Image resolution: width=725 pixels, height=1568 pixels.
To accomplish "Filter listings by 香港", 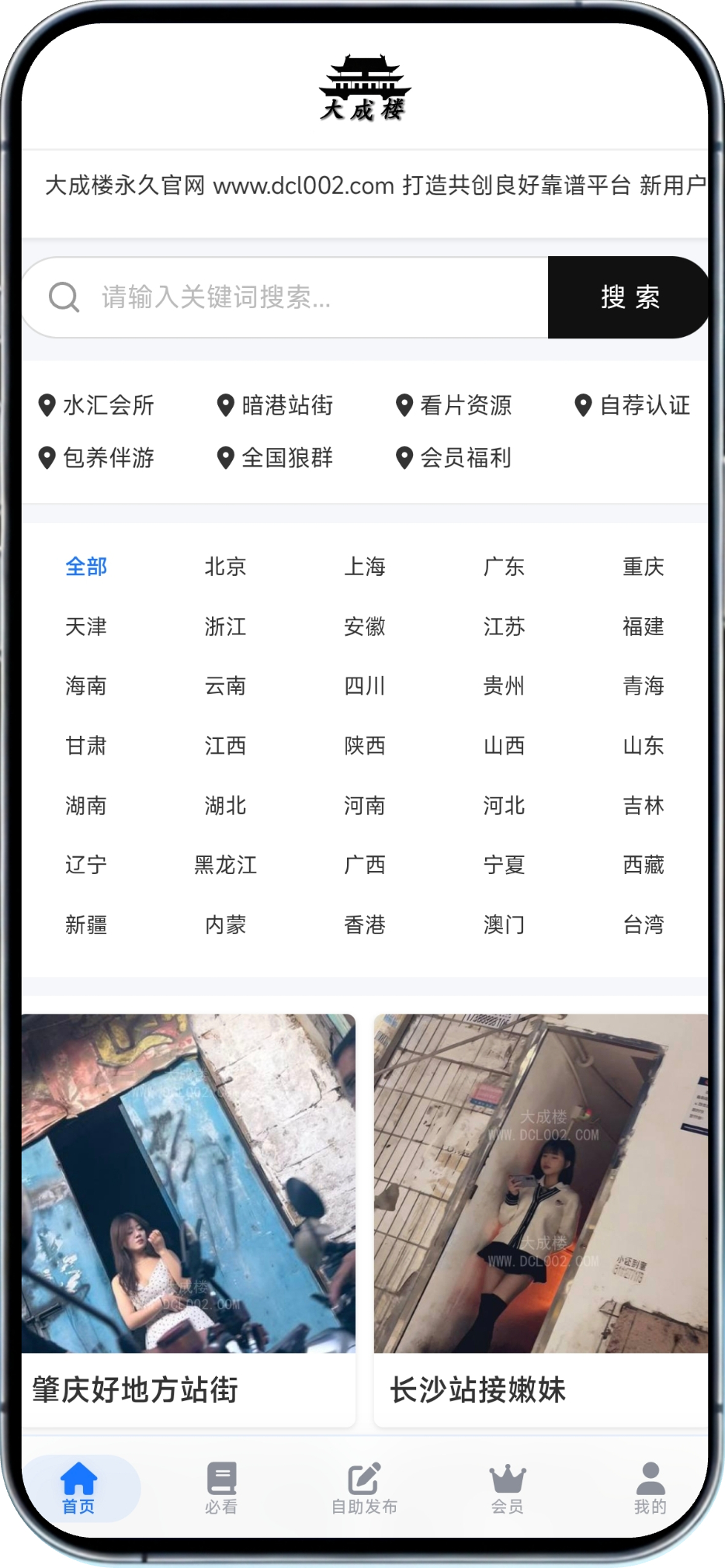I will (365, 924).
